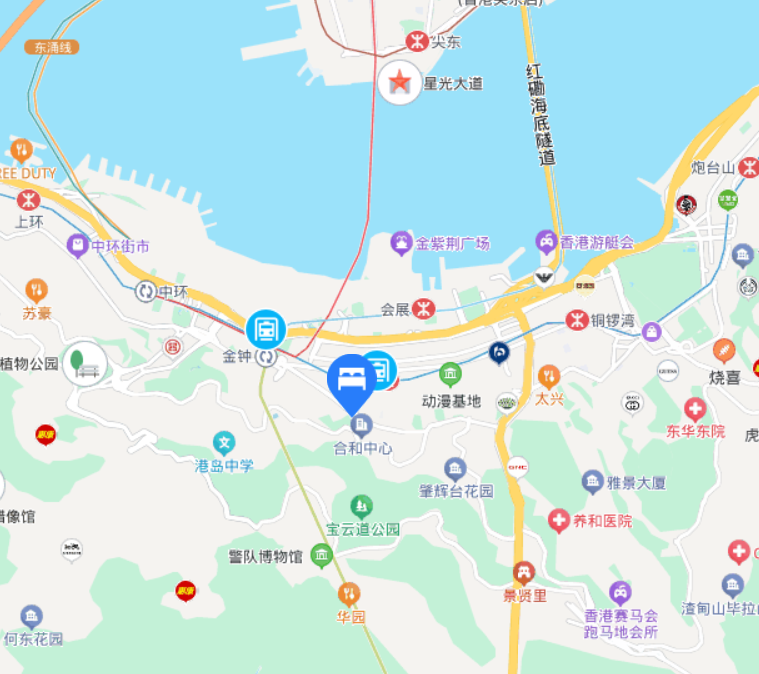Open the 合和中心 building marker
This screenshot has width=759, height=674.
click(x=361, y=426)
